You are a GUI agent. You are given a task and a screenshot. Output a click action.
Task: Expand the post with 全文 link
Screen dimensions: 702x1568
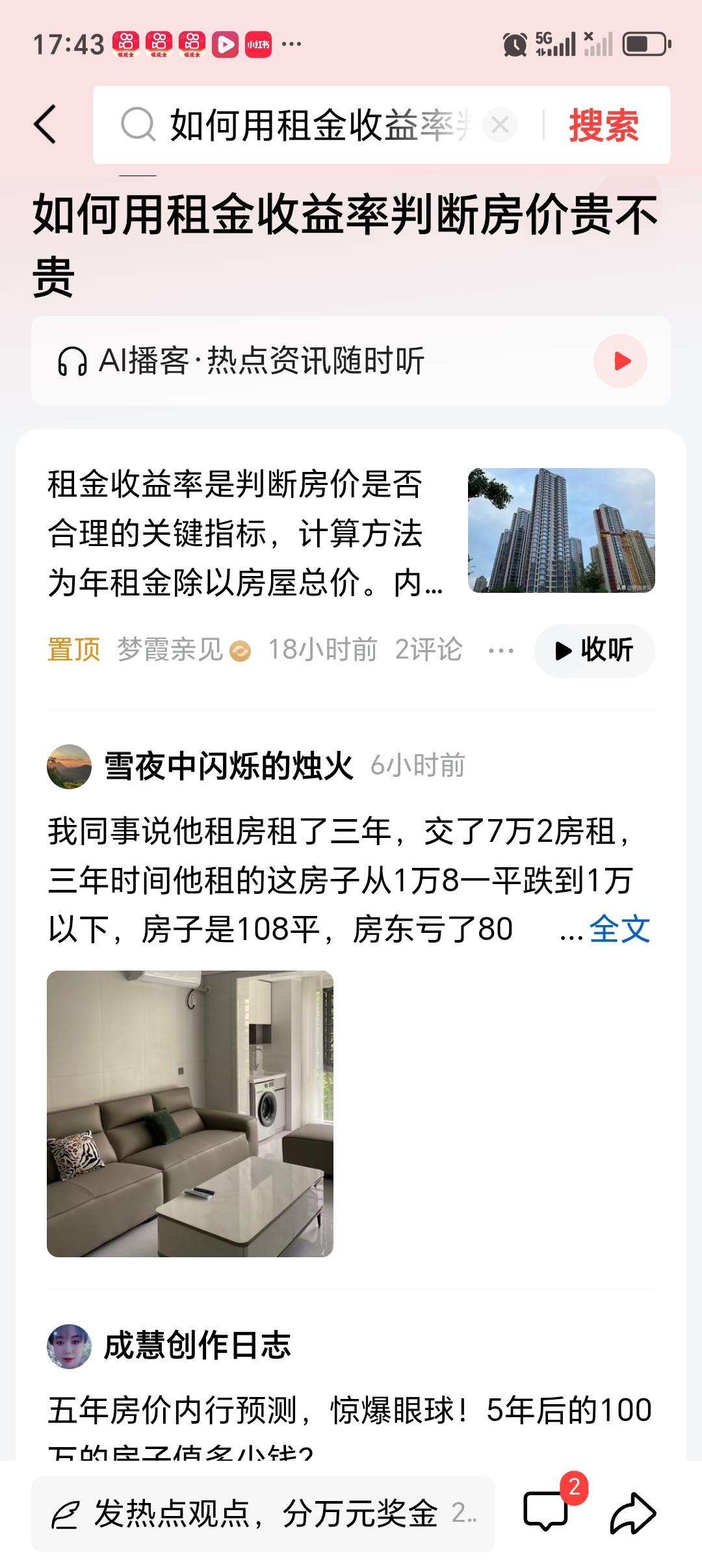[619, 930]
